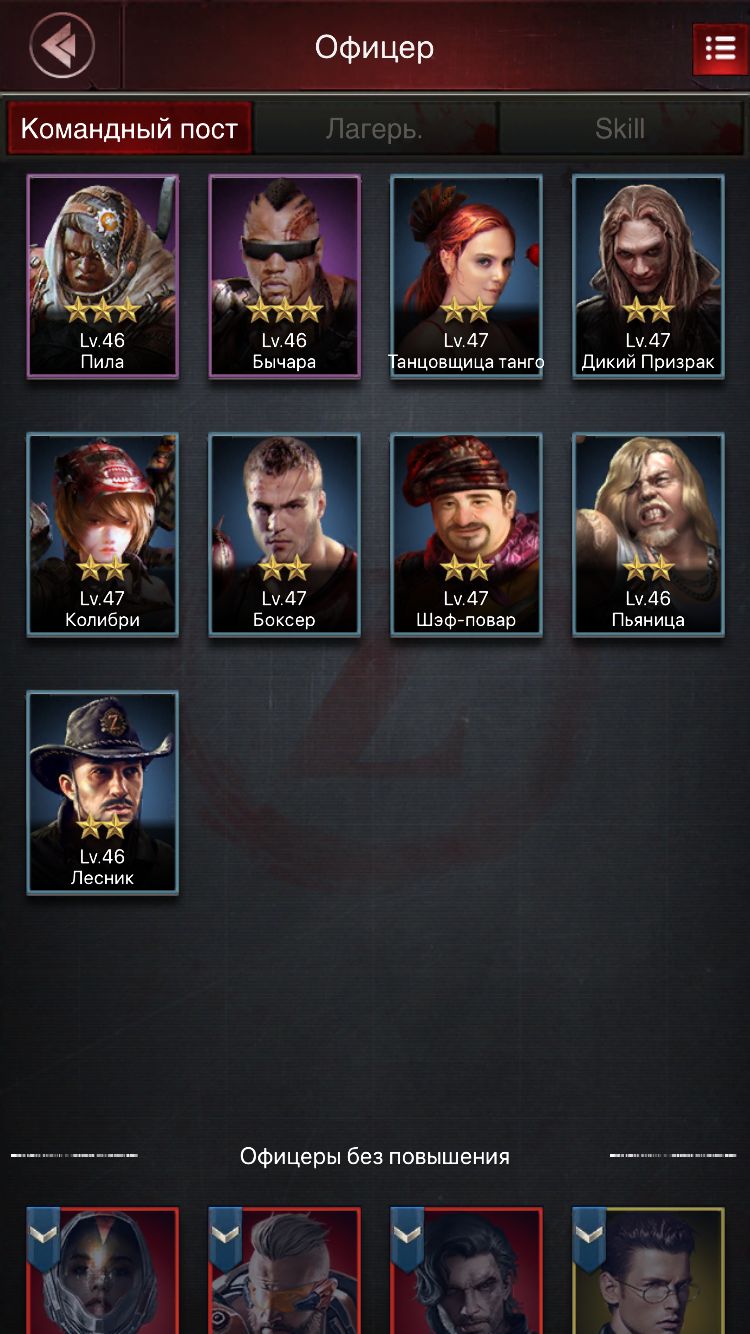Open the list menu icon
Image resolution: width=750 pixels, height=1334 pixels.
[719, 48]
